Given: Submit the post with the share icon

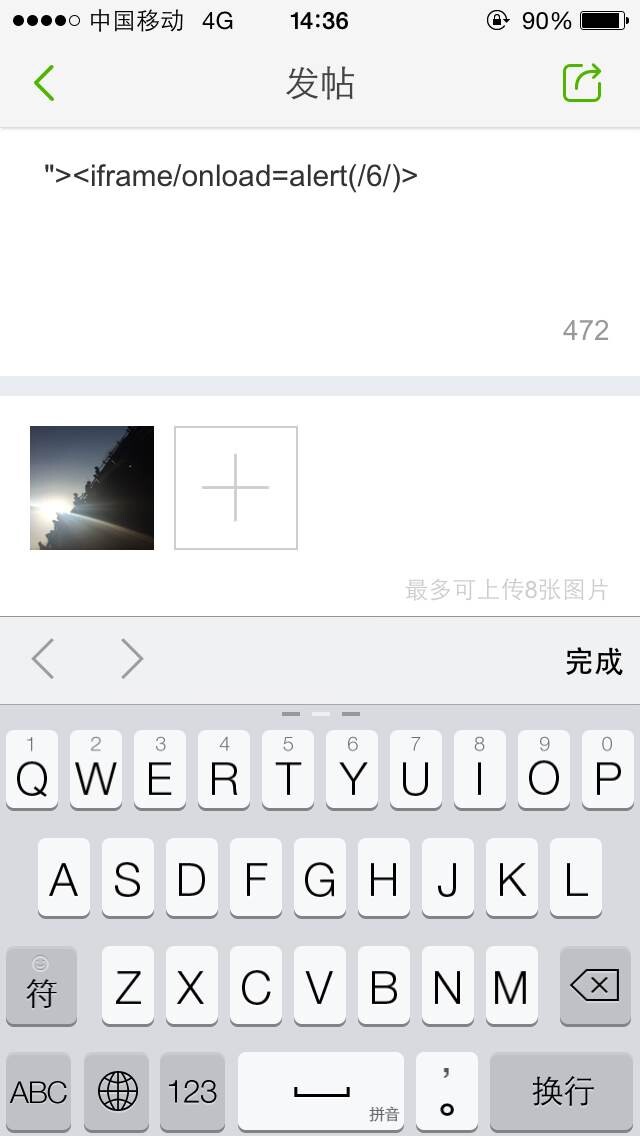Looking at the screenshot, I should click(583, 83).
